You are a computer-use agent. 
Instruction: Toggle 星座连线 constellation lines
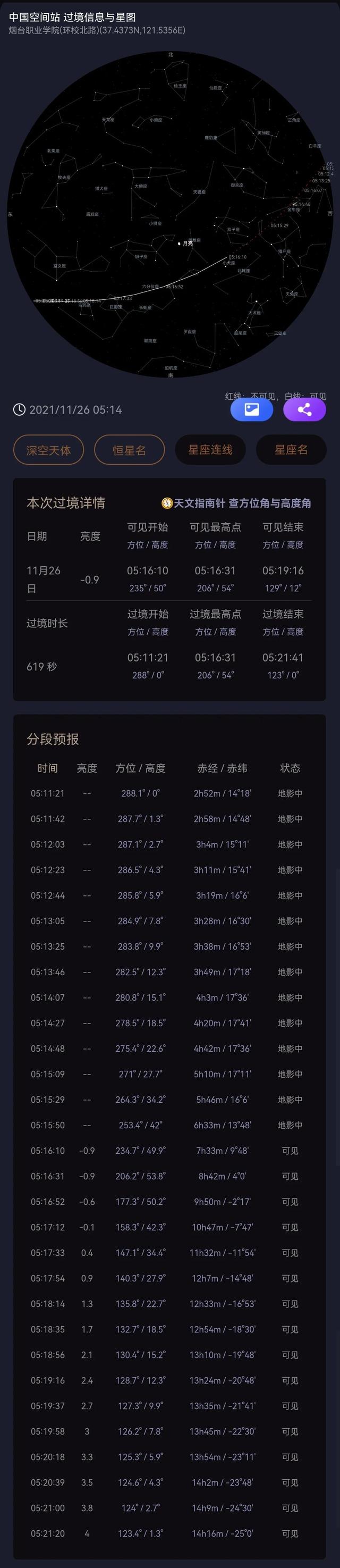click(210, 449)
